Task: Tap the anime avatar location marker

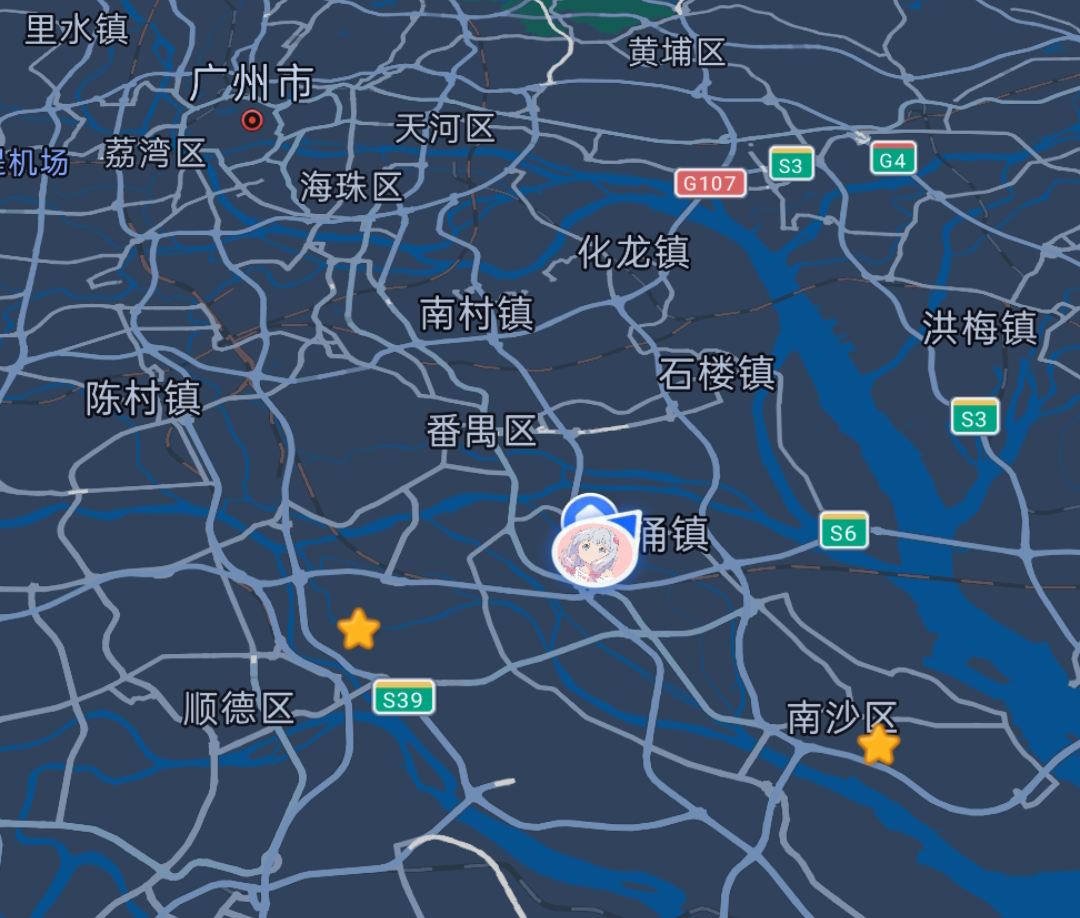Action: click(595, 553)
